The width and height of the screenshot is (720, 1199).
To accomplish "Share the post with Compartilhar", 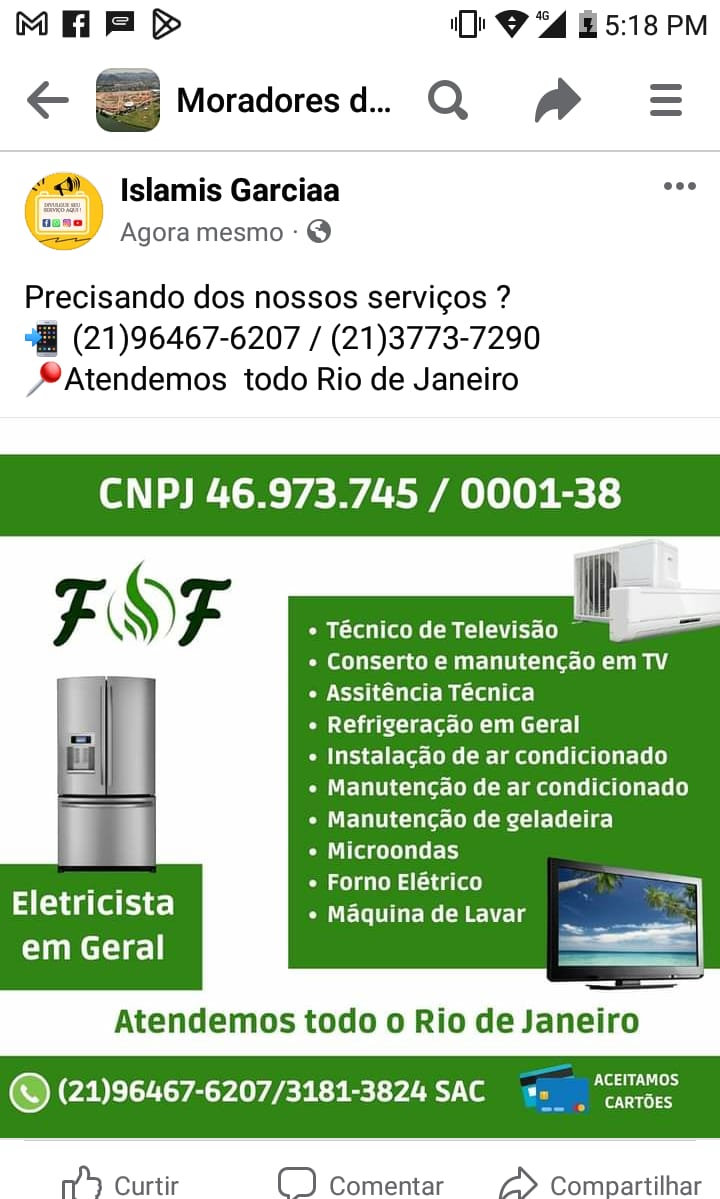I will (x=600, y=1185).
